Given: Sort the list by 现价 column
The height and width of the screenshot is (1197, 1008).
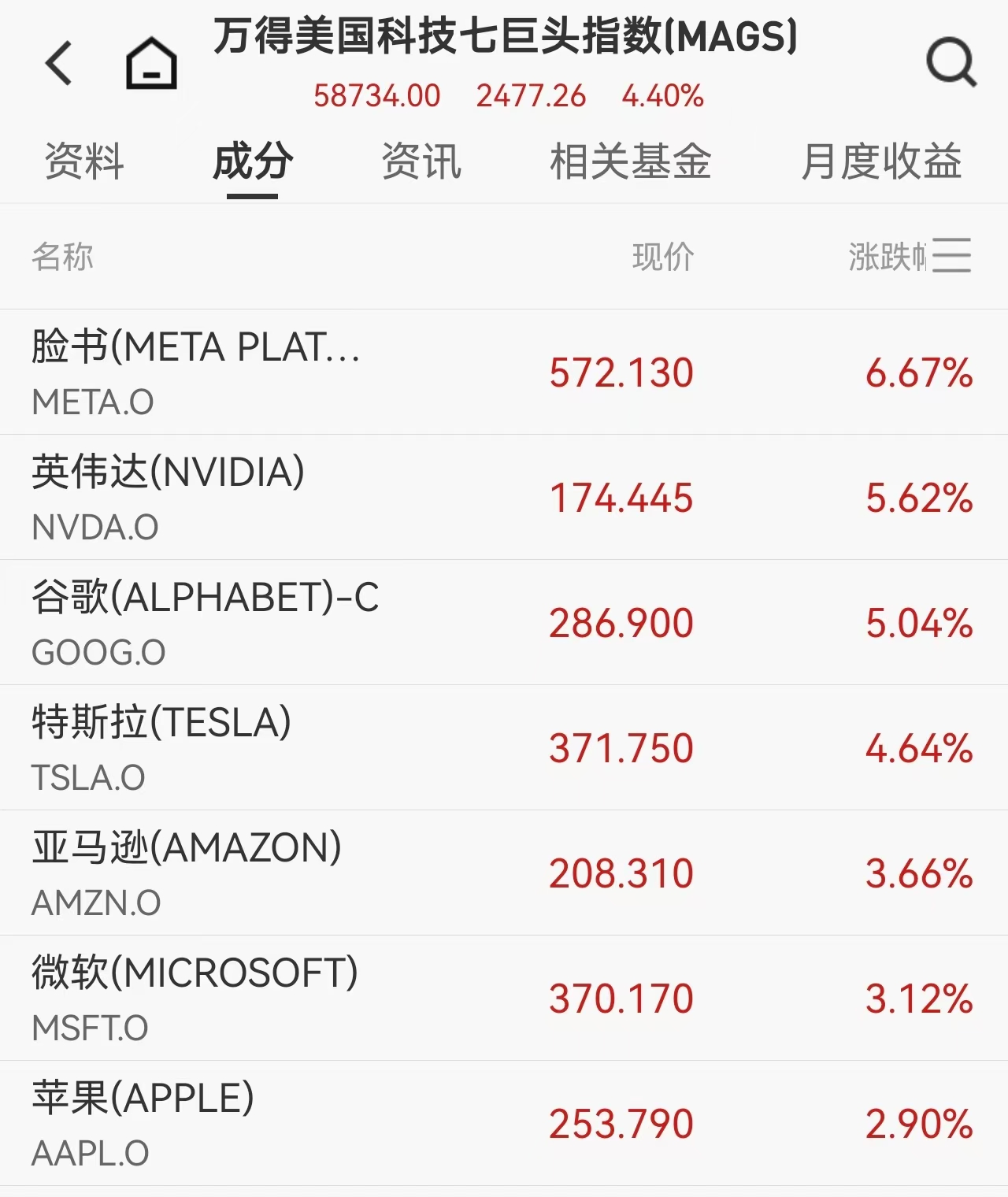Looking at the screenshot, I should tap(663, 257).
